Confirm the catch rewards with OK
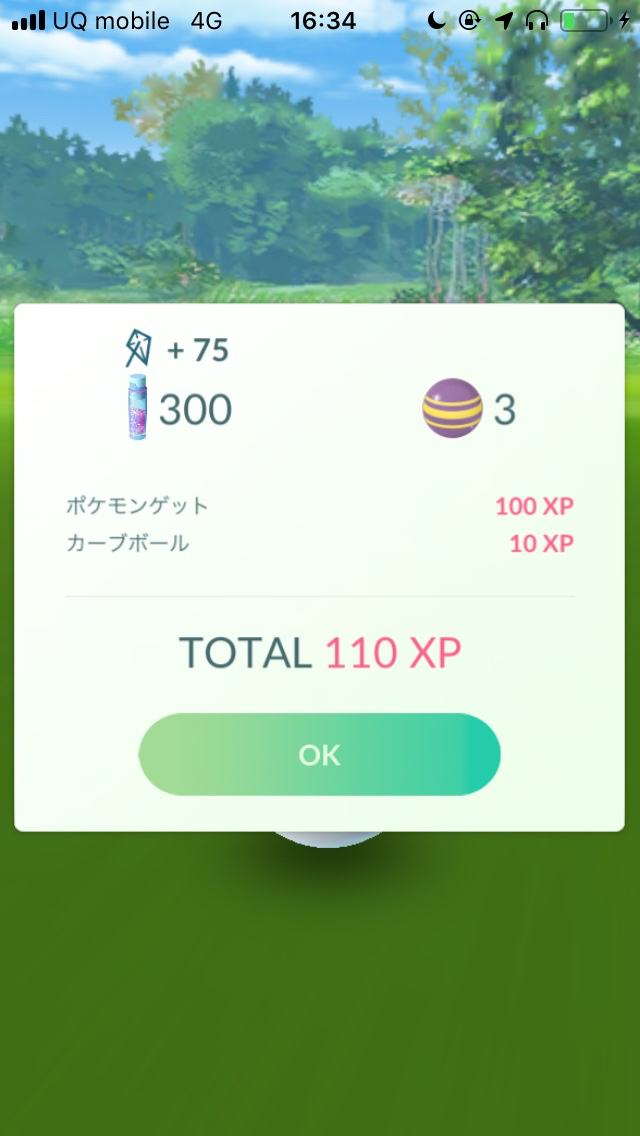The image size is (640, 1136). pos(319,755)
